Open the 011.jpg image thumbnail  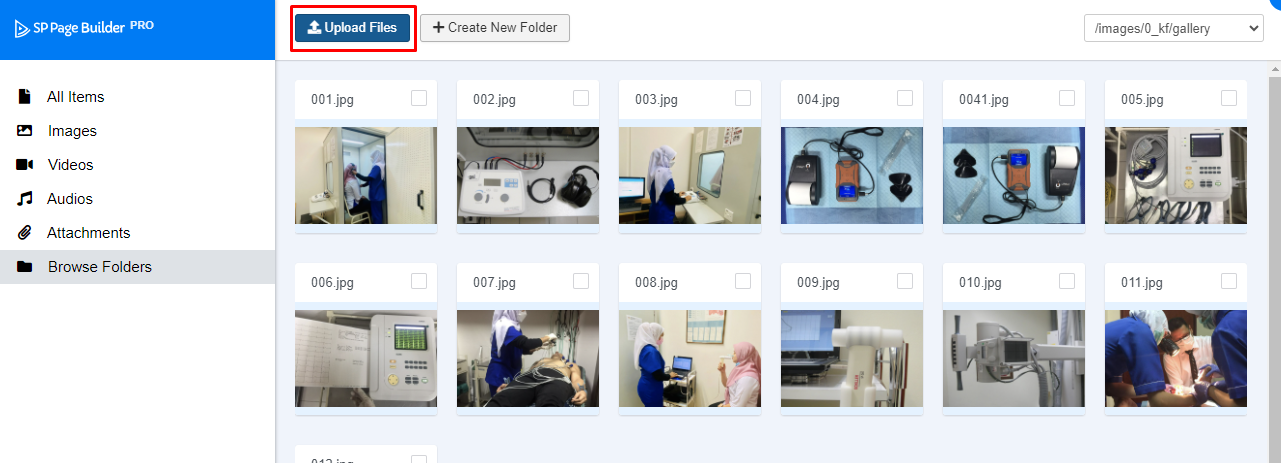(1176, 358)
